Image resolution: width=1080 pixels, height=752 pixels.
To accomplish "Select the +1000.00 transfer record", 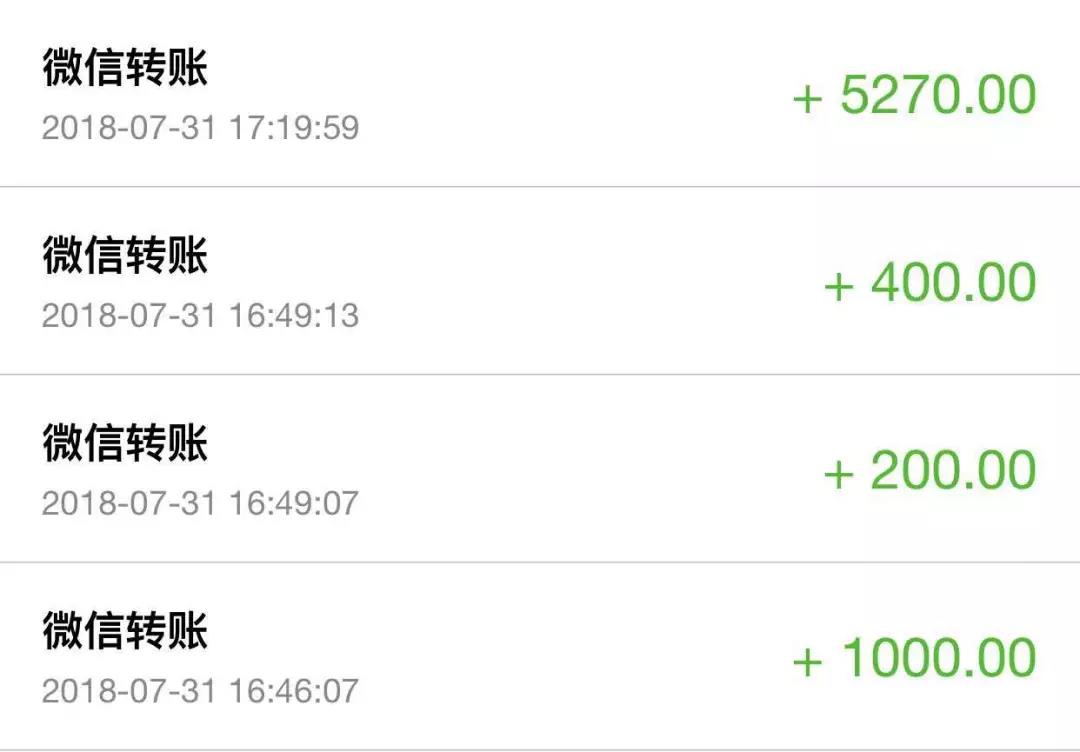I will pyautogui.click(x=540, y=658).
